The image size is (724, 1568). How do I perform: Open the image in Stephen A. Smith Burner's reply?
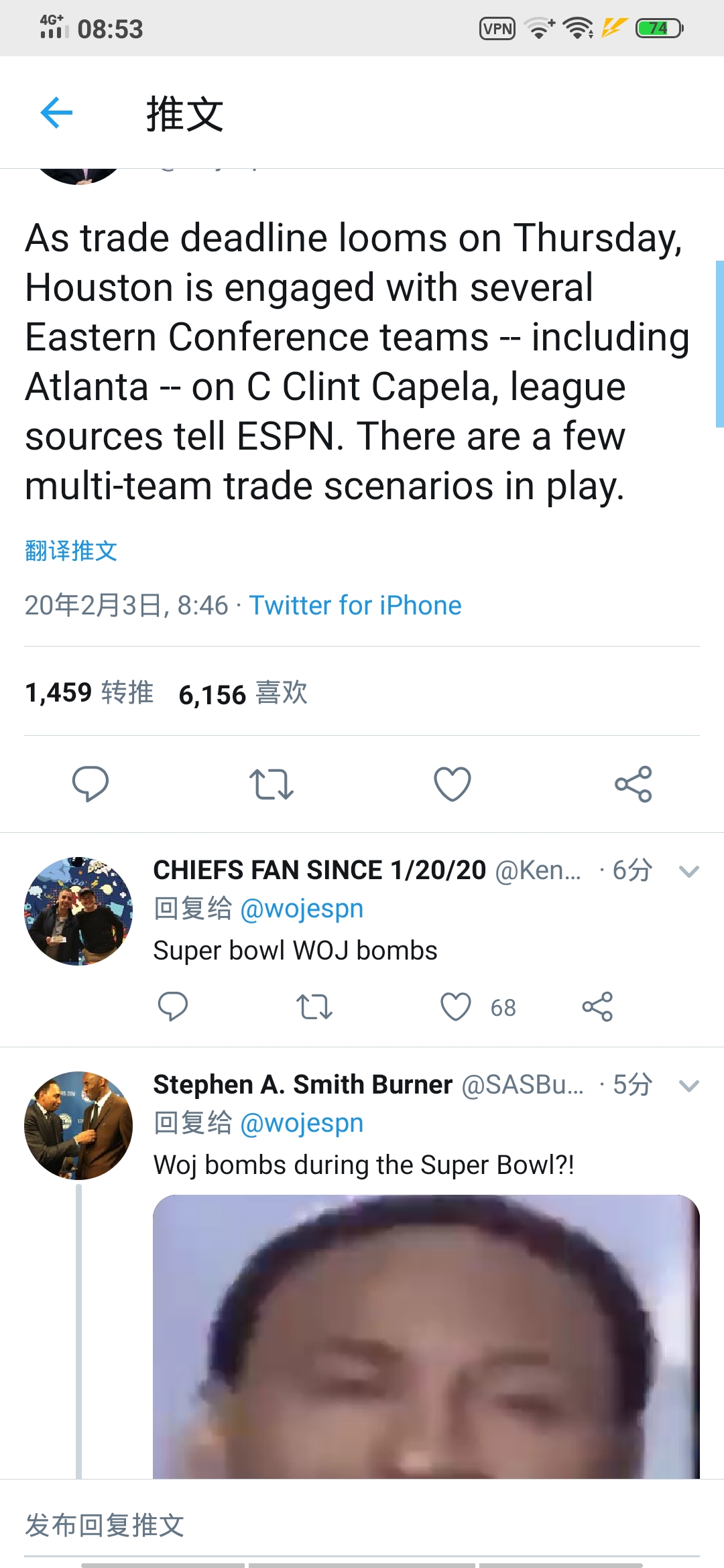tap(426, 1336)
